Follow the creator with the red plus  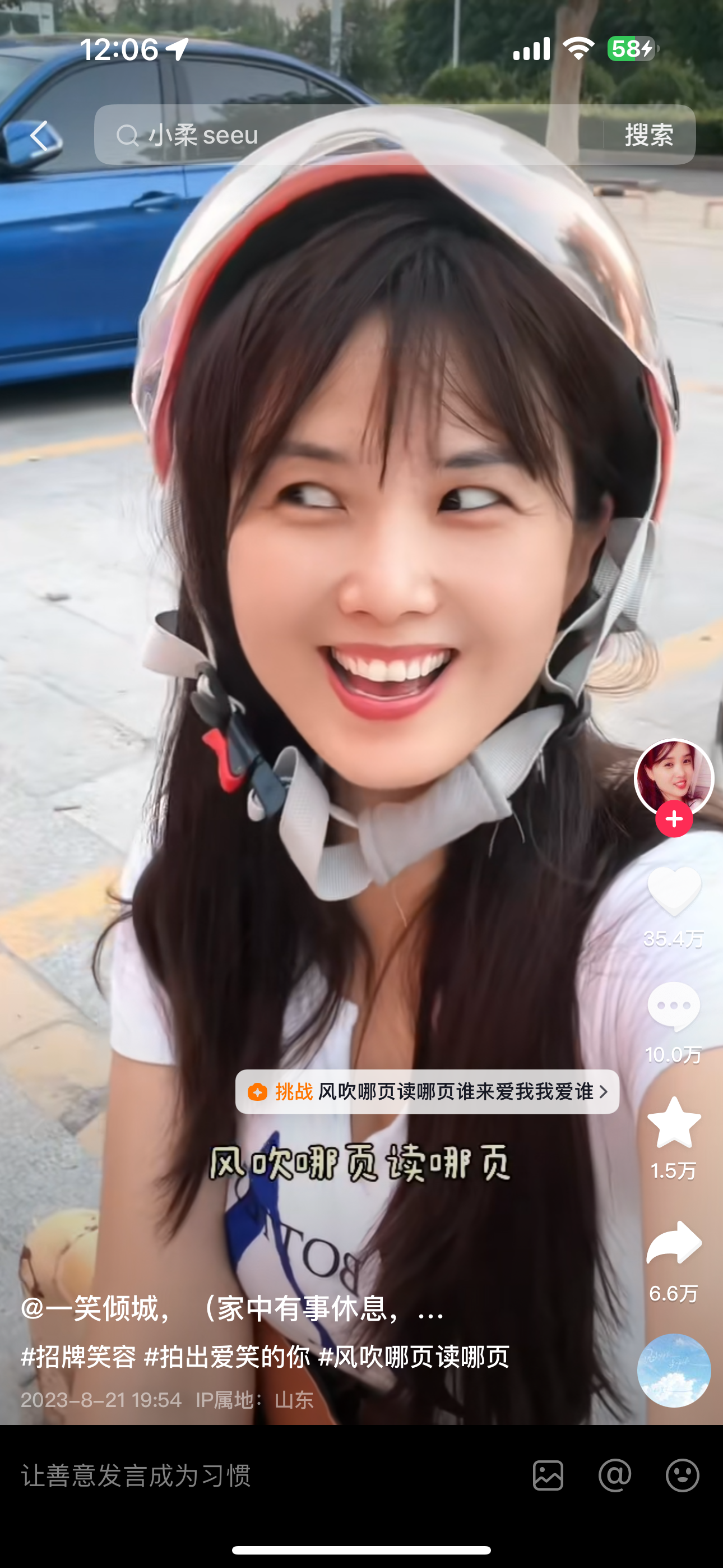coord(674,819)
